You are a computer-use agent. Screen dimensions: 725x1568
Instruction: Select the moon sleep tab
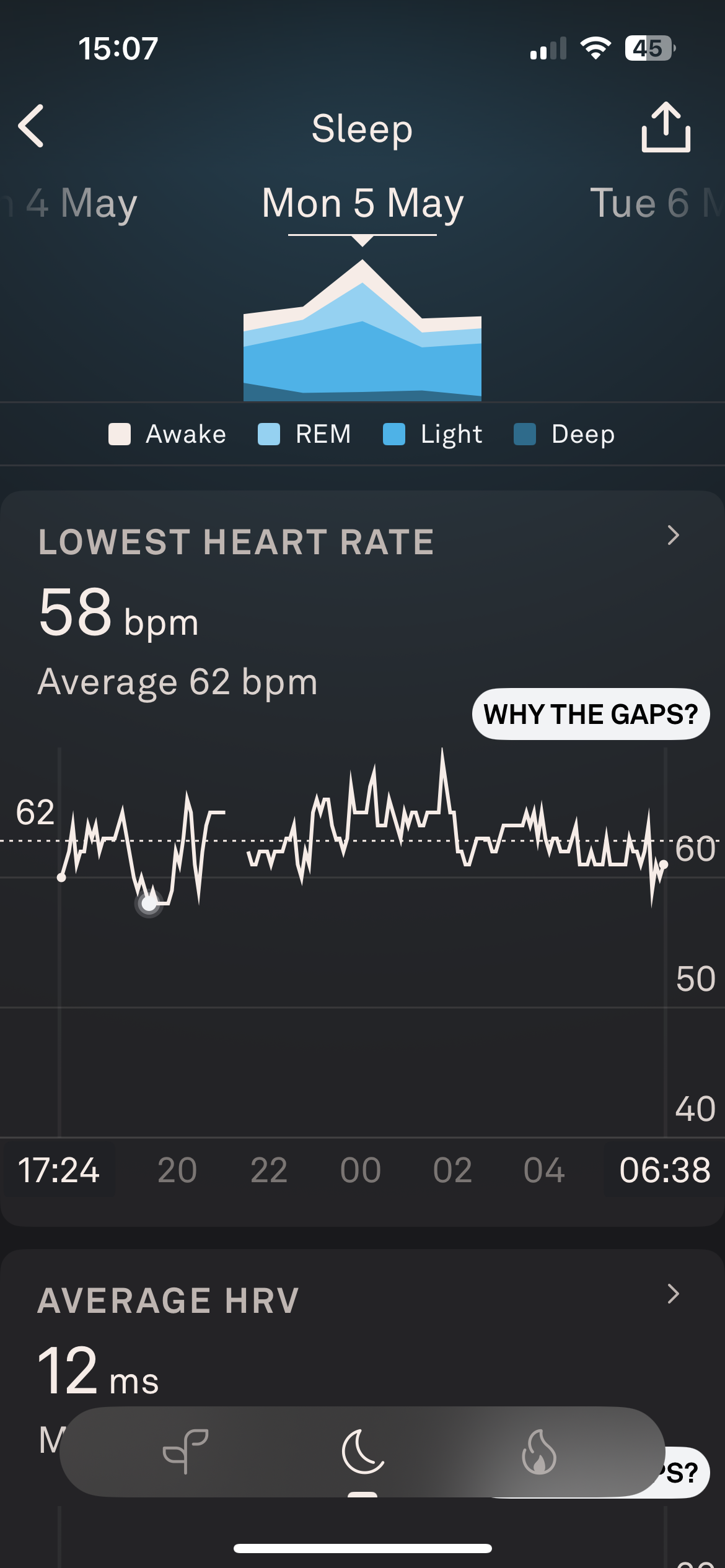coord(362,1451)
